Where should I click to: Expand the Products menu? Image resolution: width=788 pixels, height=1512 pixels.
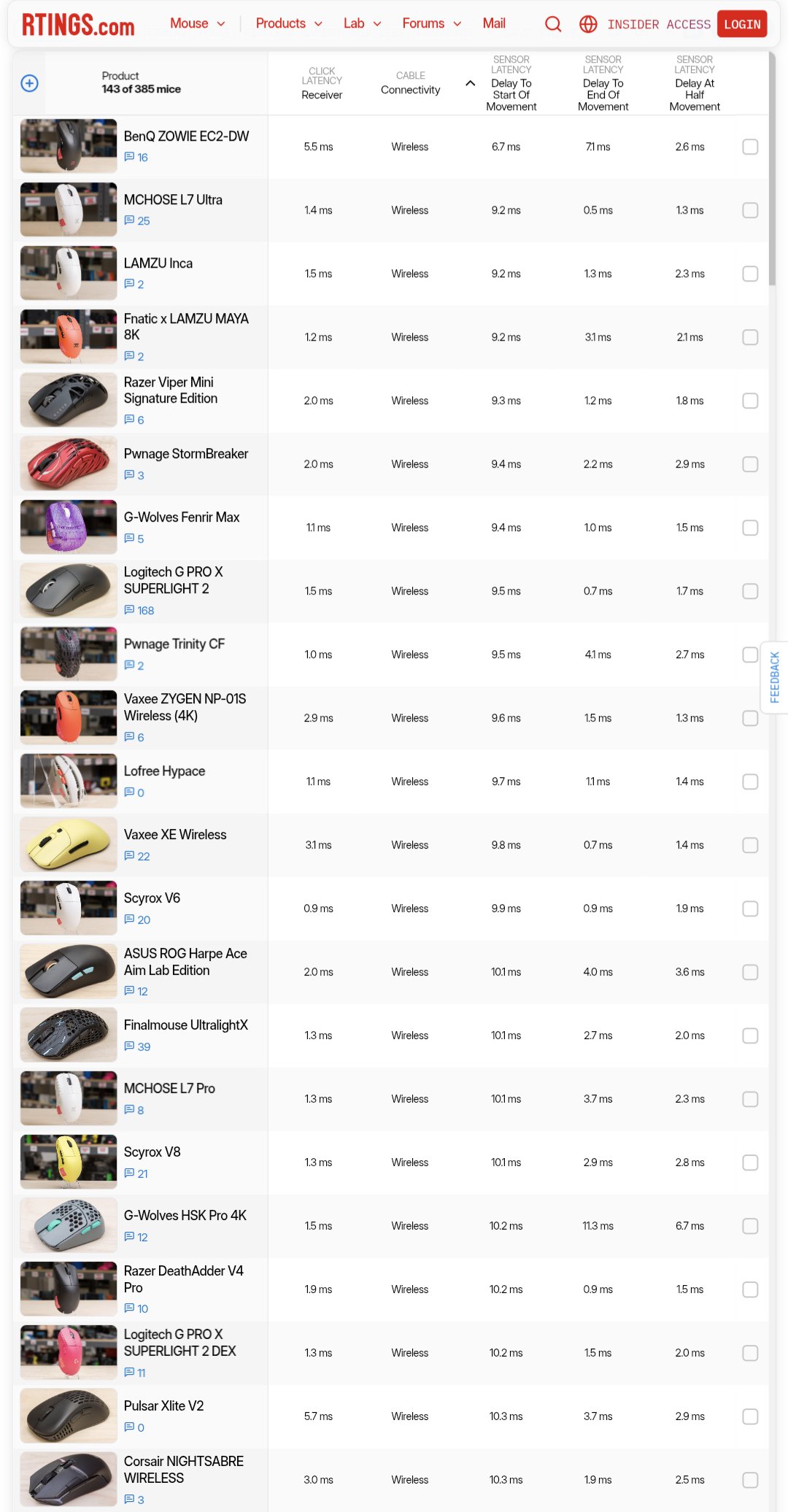[x=288, y=23]
